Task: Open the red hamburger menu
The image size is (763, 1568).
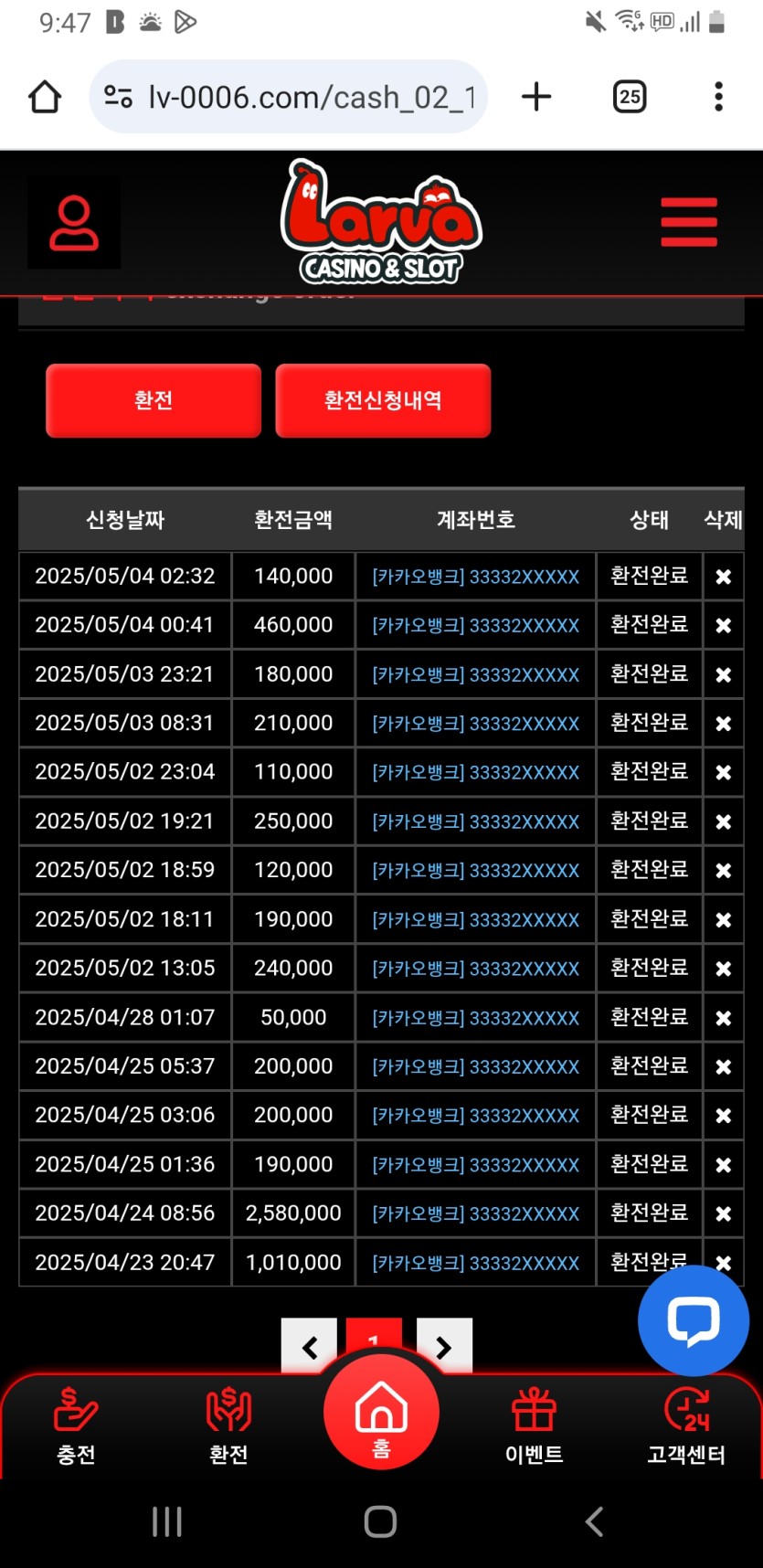Action: pos(689,222)
